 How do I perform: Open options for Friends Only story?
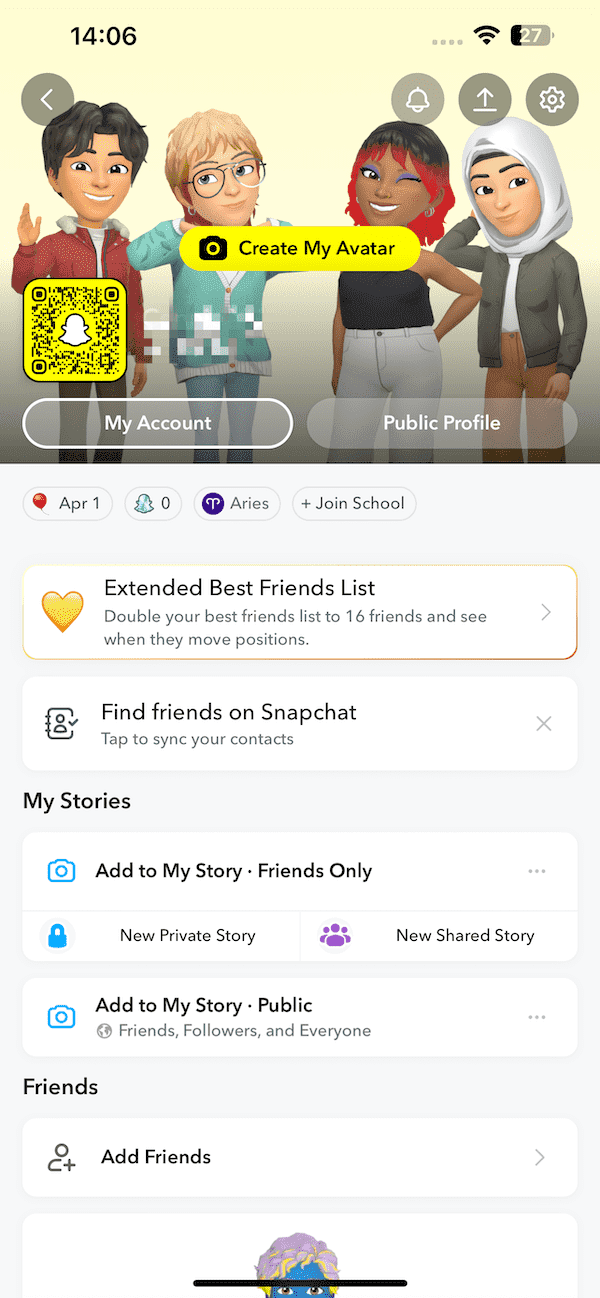(537, 871)
